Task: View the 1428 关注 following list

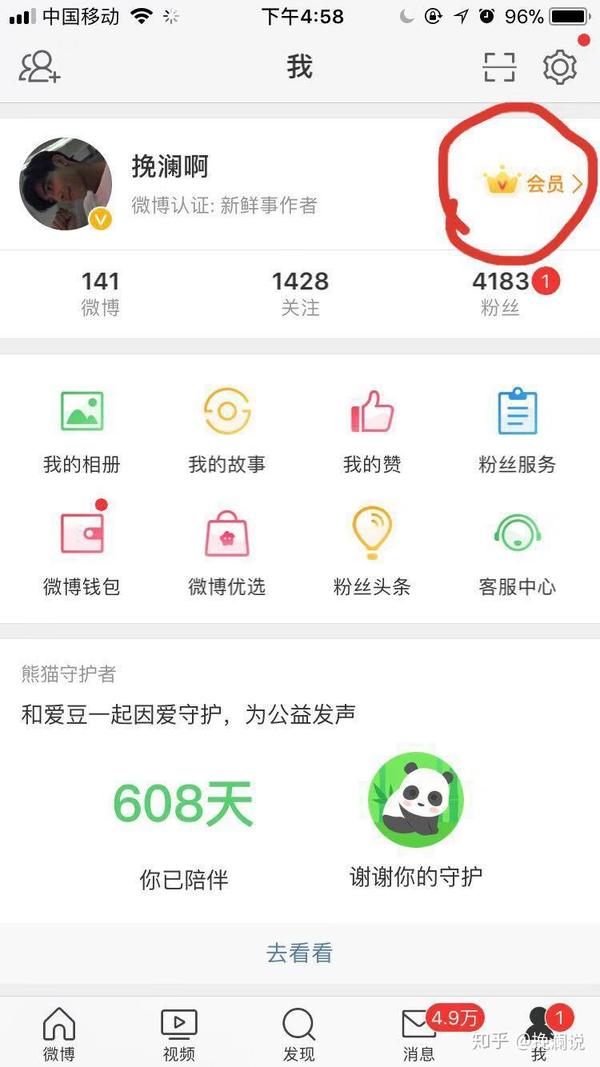Action: [x=300, y=294]
